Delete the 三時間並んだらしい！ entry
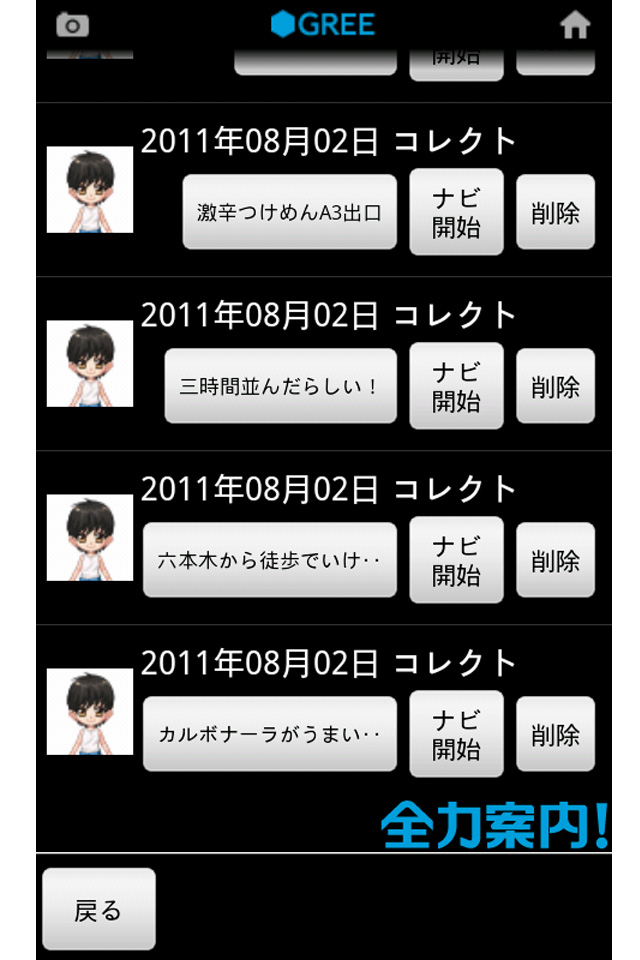 (x=555, y=386)
